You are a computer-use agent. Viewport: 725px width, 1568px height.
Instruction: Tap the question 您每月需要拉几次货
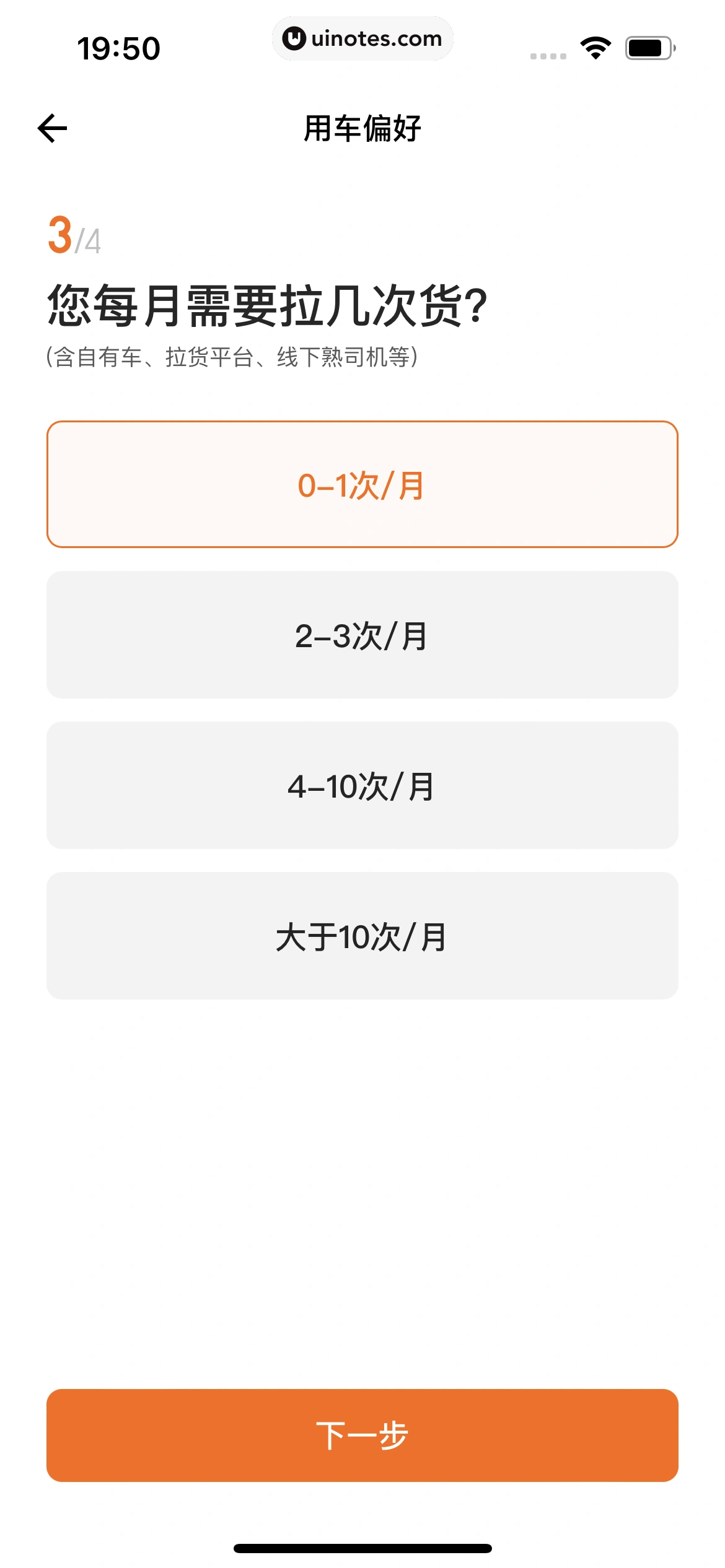[266, 304]
